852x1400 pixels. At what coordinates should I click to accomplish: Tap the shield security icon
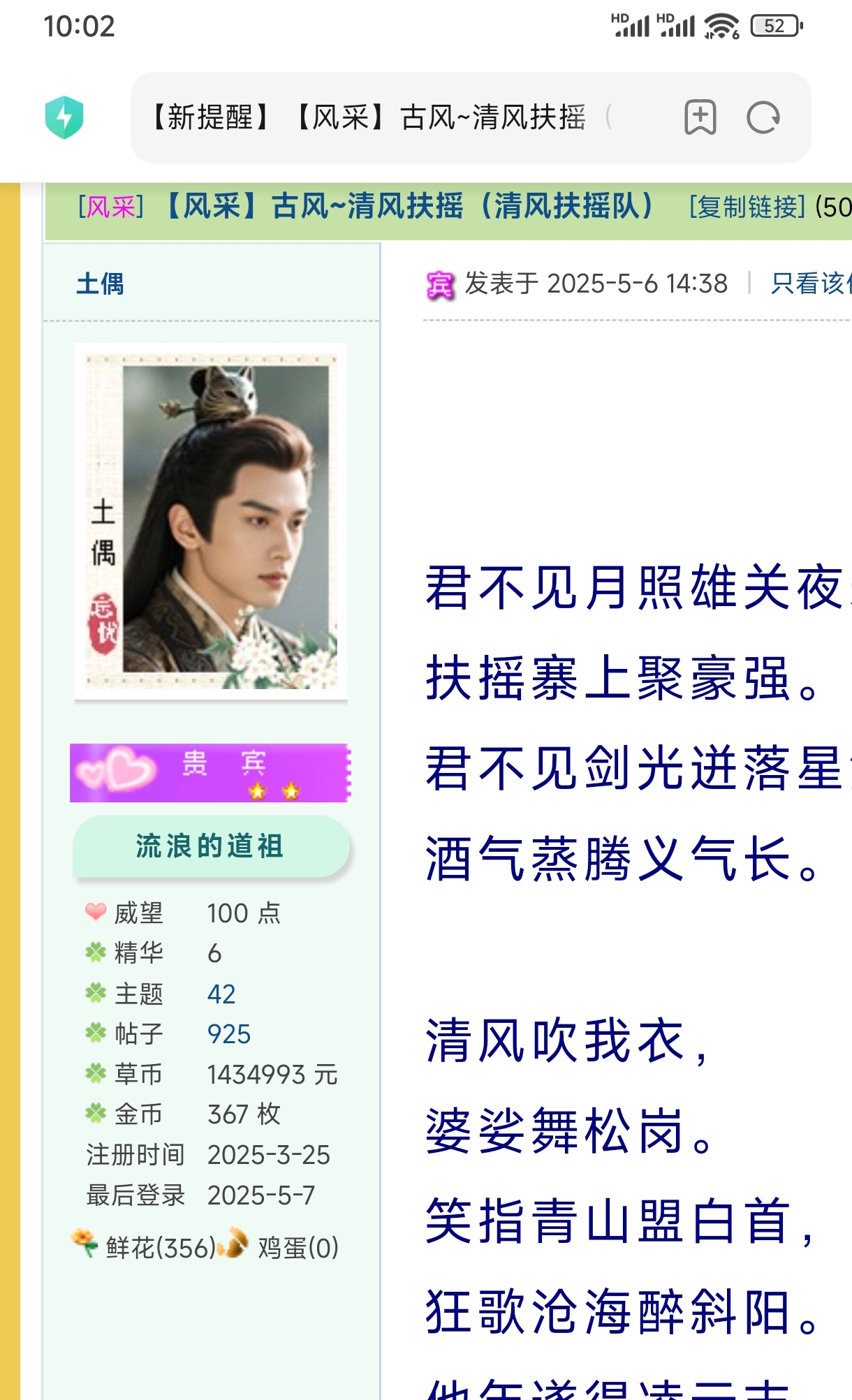click(64, 117)
